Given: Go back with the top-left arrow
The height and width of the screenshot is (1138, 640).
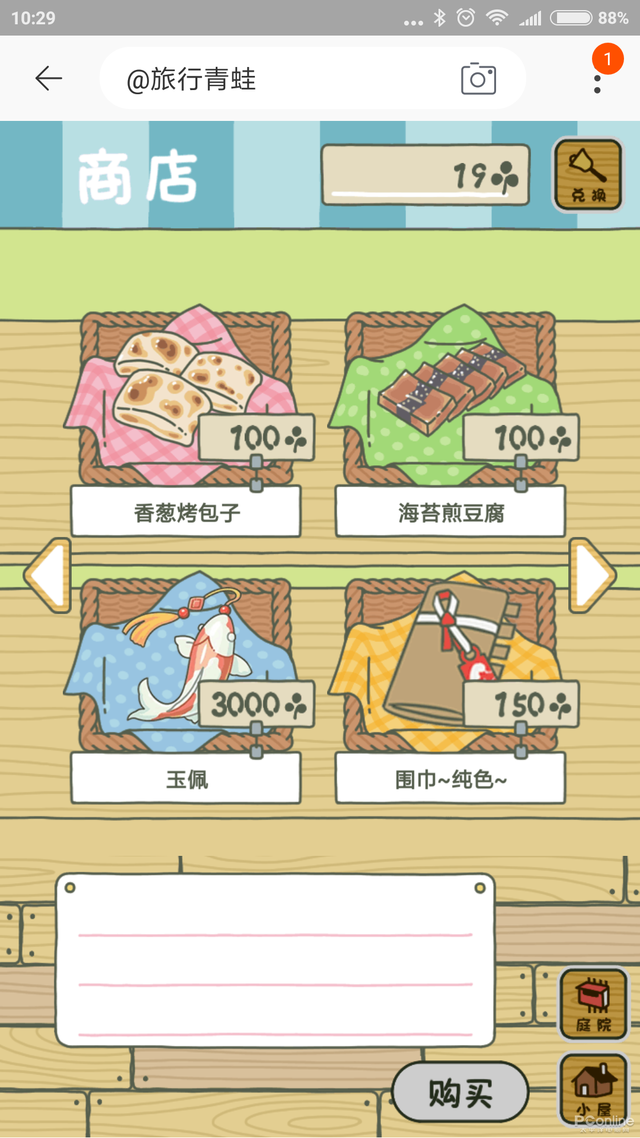Looking at the screenshot, I should (x=48, y=78).
